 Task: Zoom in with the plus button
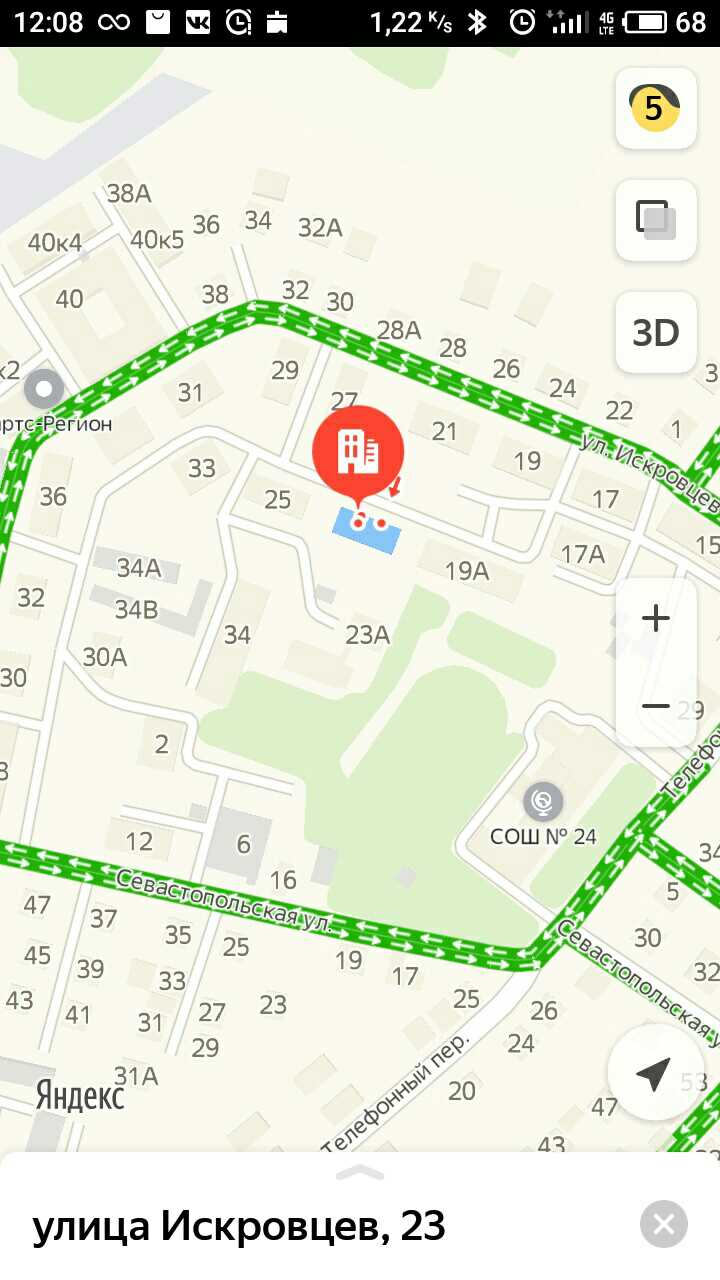pos(655,619)
